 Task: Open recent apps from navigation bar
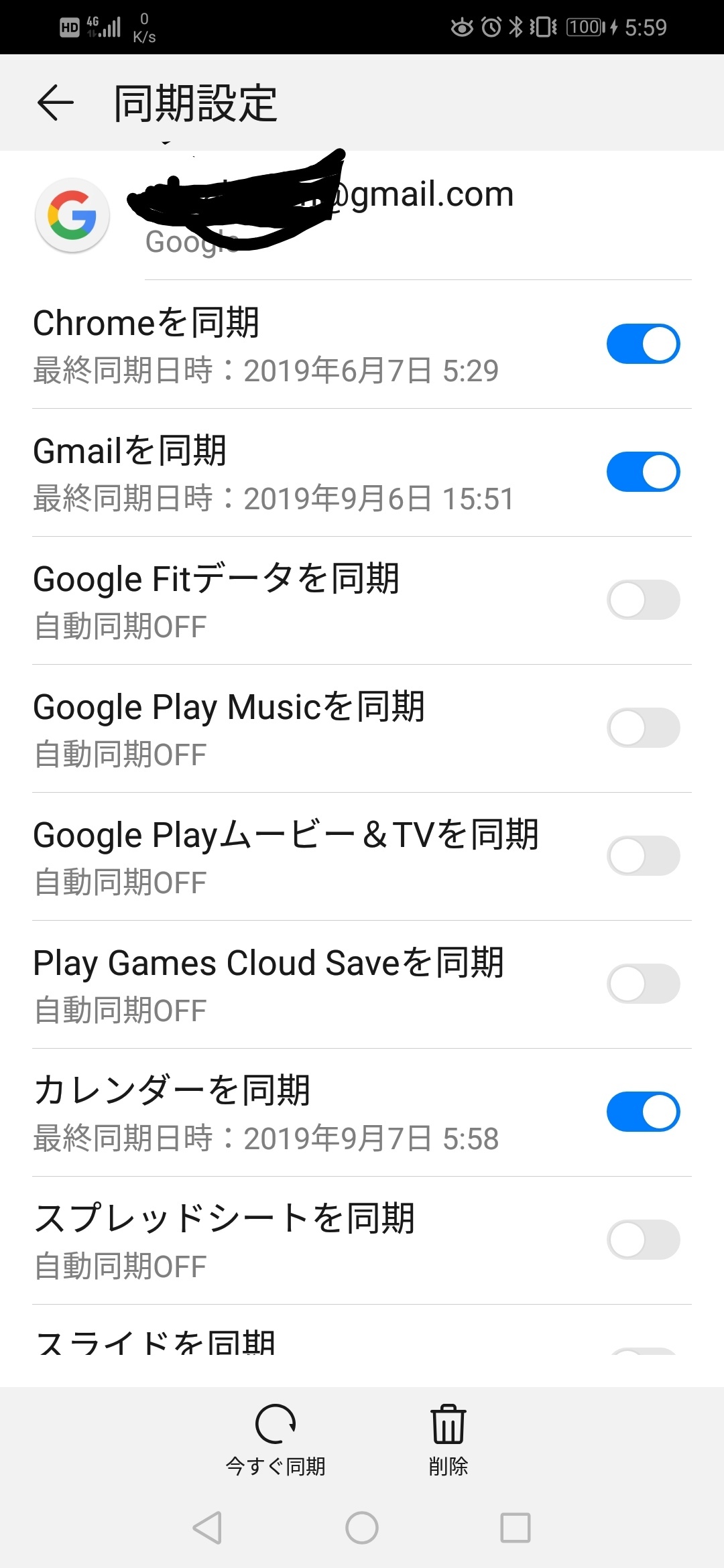coord(516,1528)
